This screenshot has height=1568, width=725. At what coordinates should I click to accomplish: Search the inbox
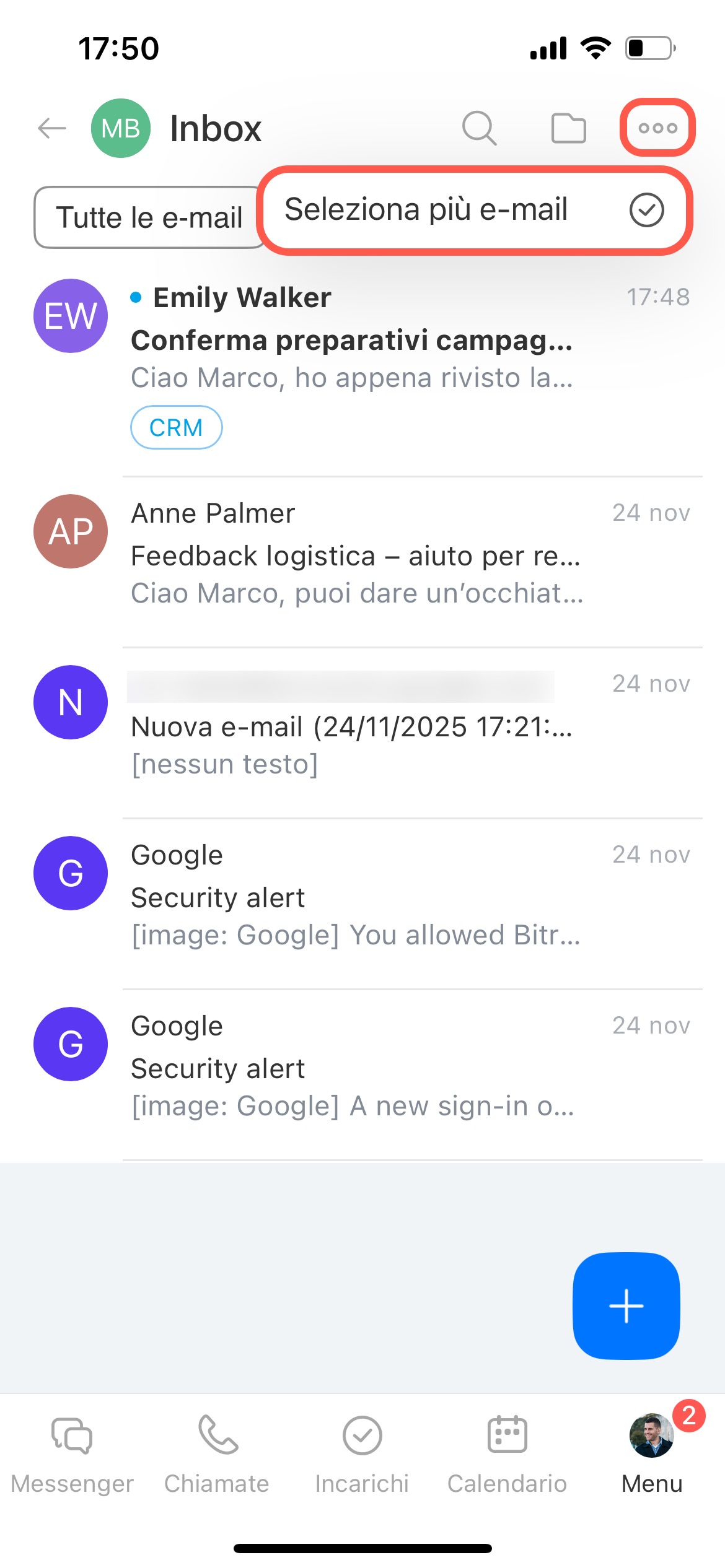tap(479, 128)
